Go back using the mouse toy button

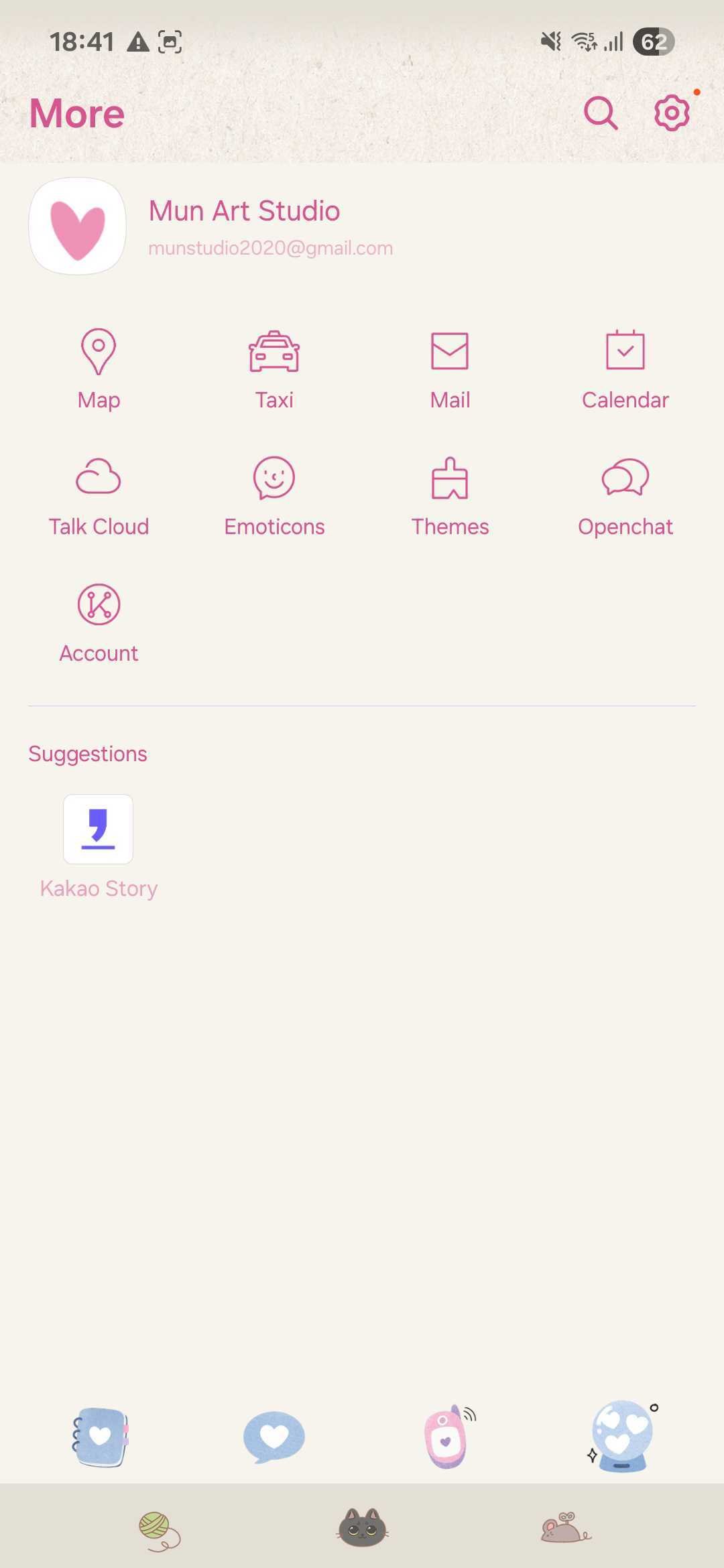click(565, 1528)
